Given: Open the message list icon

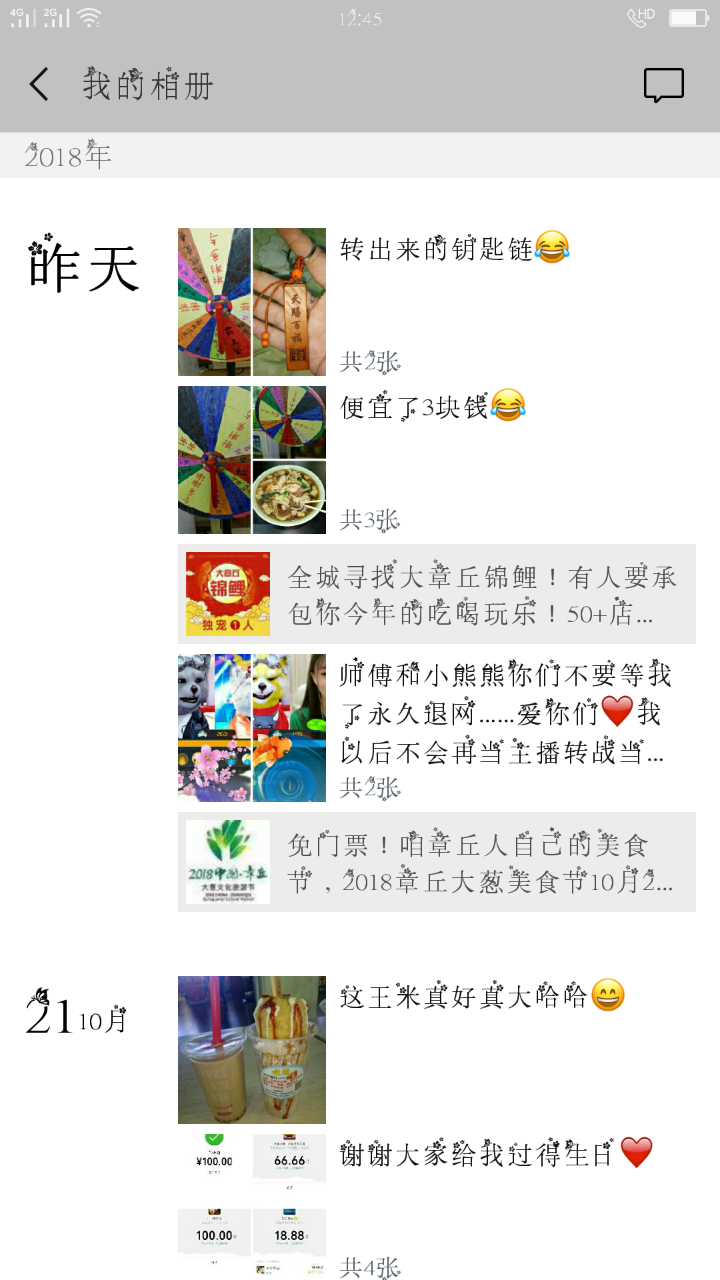Looking at the screenshot, I should (663, 86).
